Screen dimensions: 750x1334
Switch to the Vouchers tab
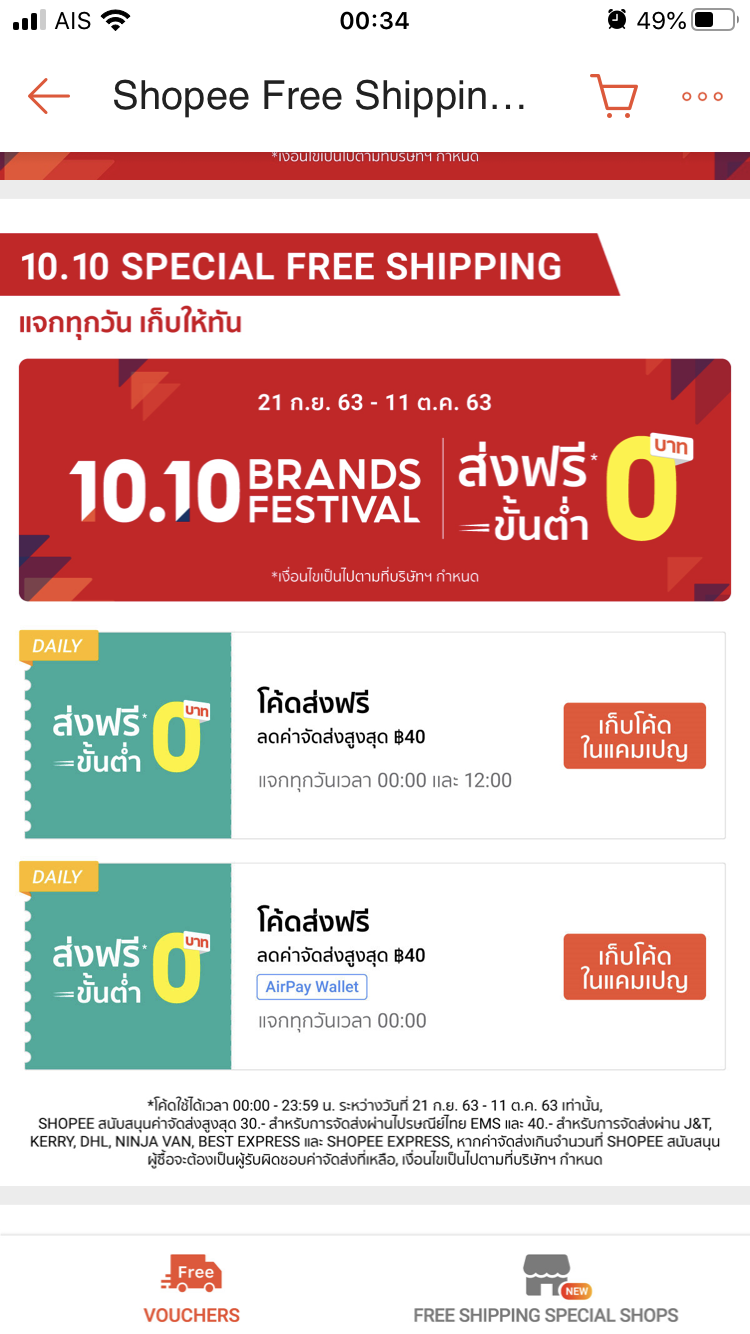click(x=191, y=1288)
